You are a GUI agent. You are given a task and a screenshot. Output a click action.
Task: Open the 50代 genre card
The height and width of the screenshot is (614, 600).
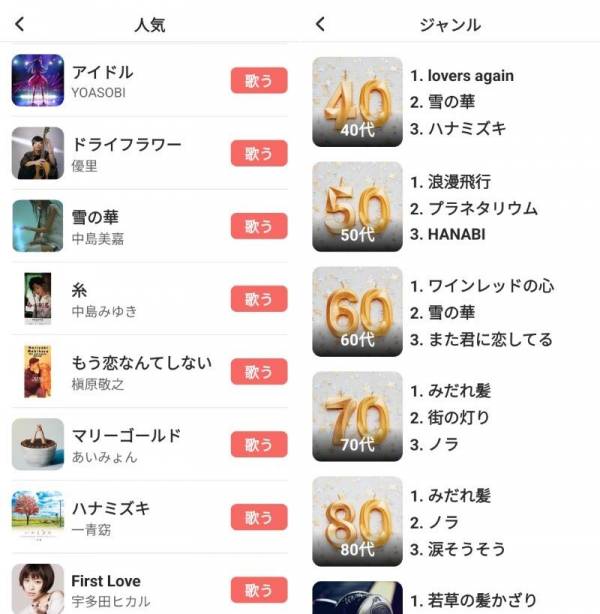click(x=357, y=207)
